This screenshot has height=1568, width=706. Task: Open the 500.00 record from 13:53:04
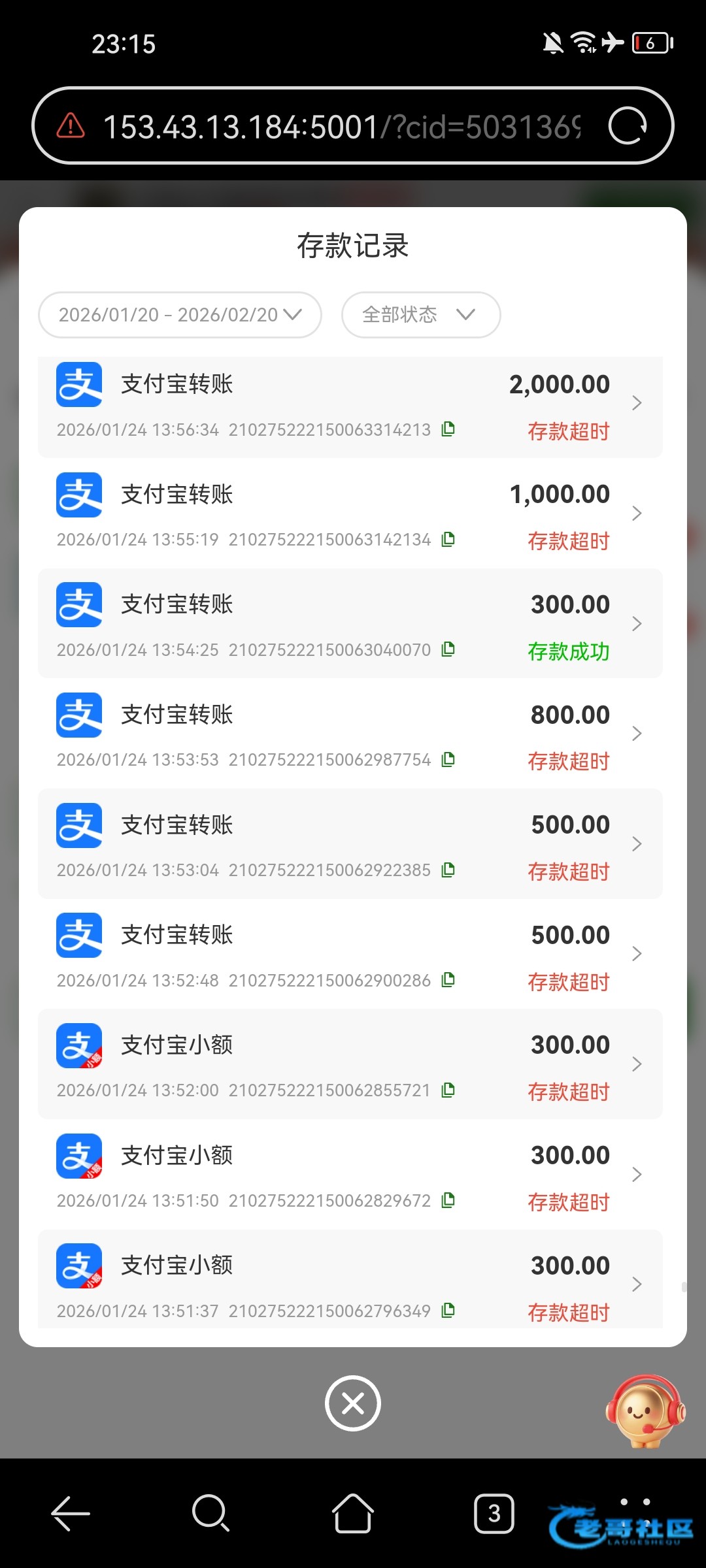(x=350, y=844)
